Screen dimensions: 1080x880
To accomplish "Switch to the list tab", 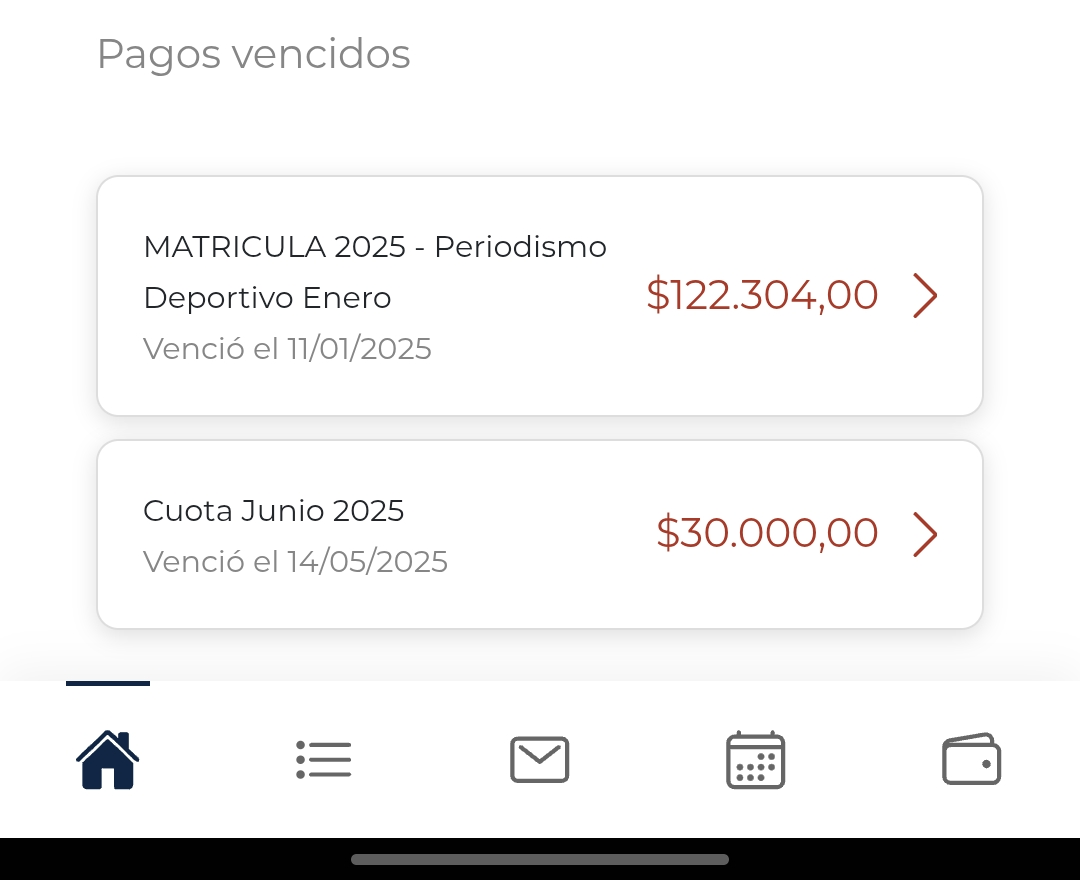I will tap(324, 760).
